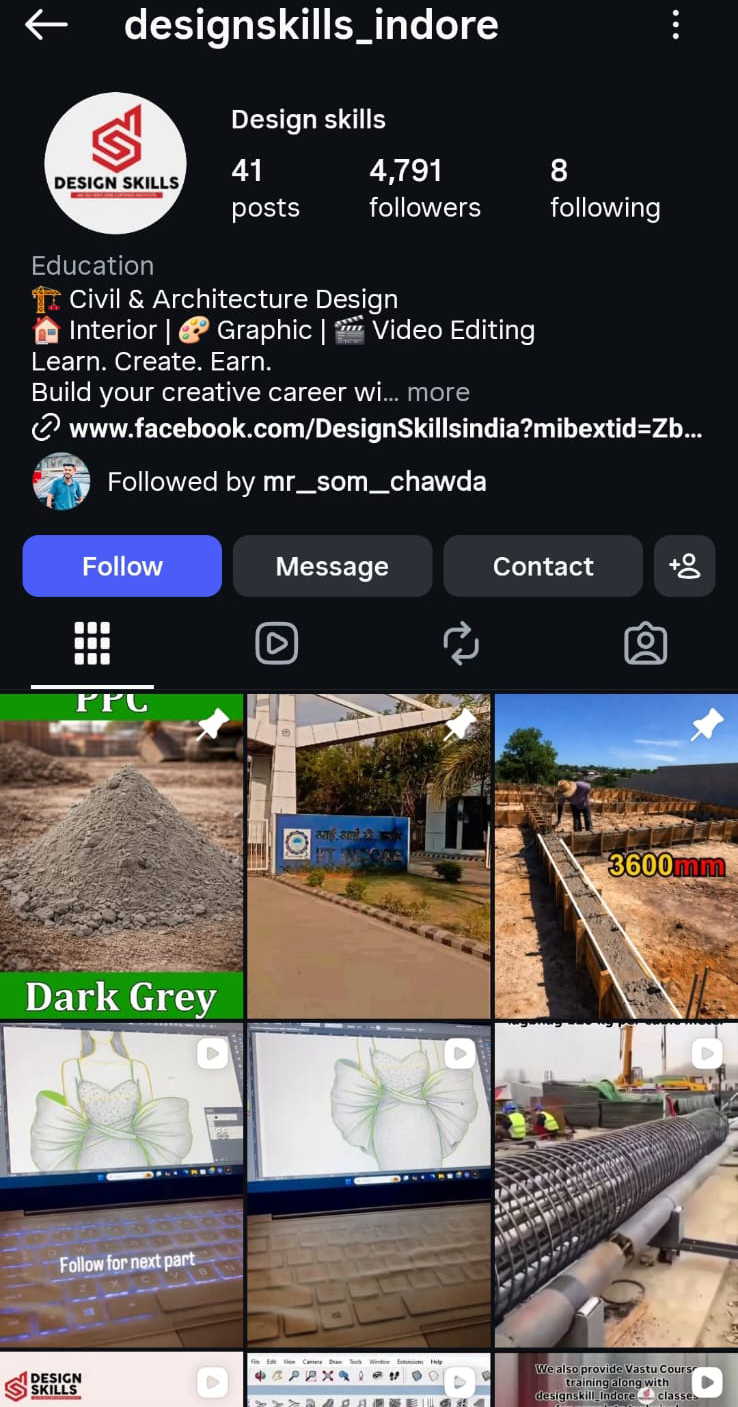Image resolution: width=738 pixels, height=1407 pixels.
Task: Switch to the posts grid tab
Action: coord(92,643)
